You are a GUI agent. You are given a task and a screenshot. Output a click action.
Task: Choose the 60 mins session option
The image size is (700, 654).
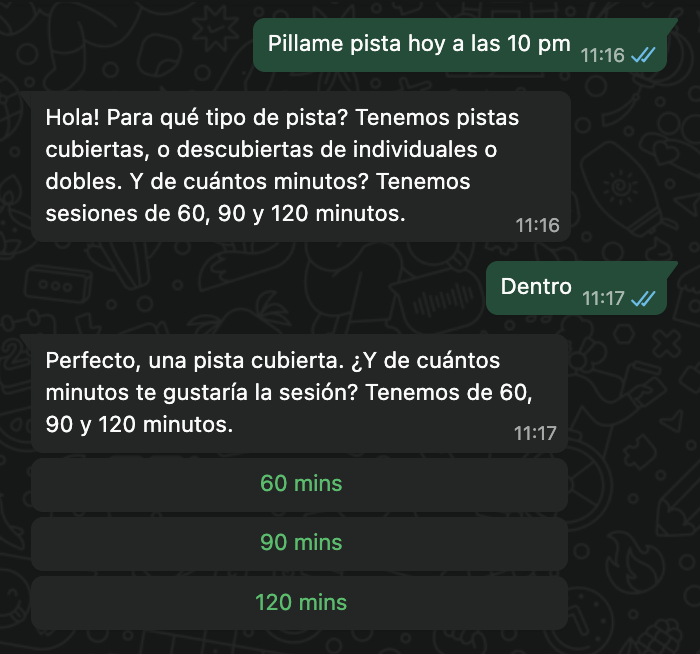[301, 485]
